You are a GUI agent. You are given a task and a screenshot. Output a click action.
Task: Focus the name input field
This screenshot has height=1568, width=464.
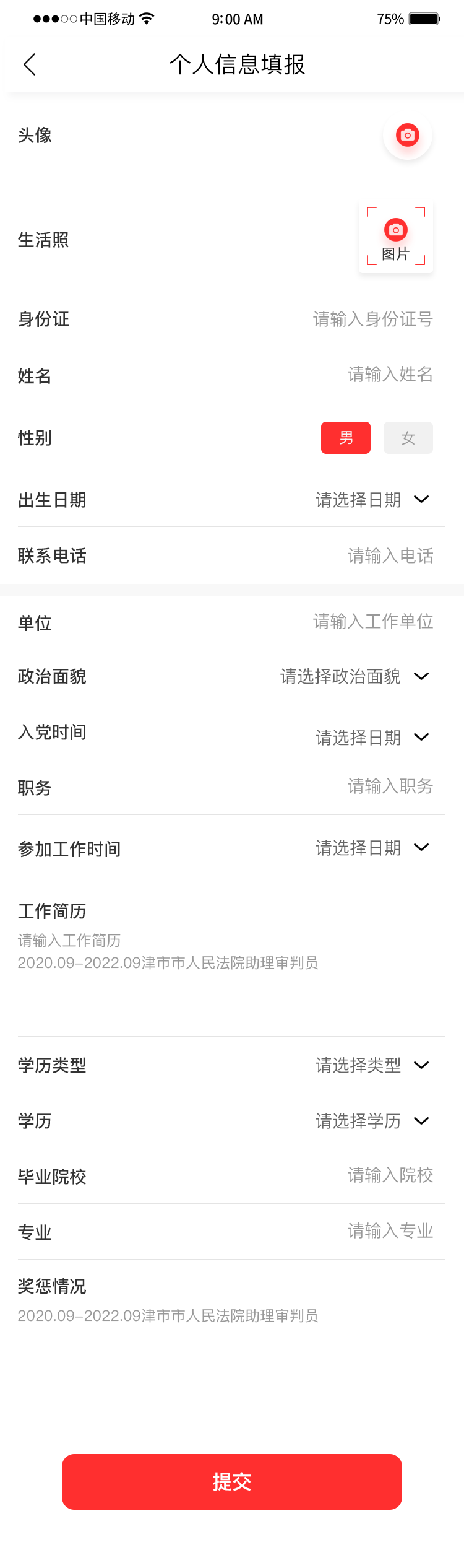[x=390, y=375]
